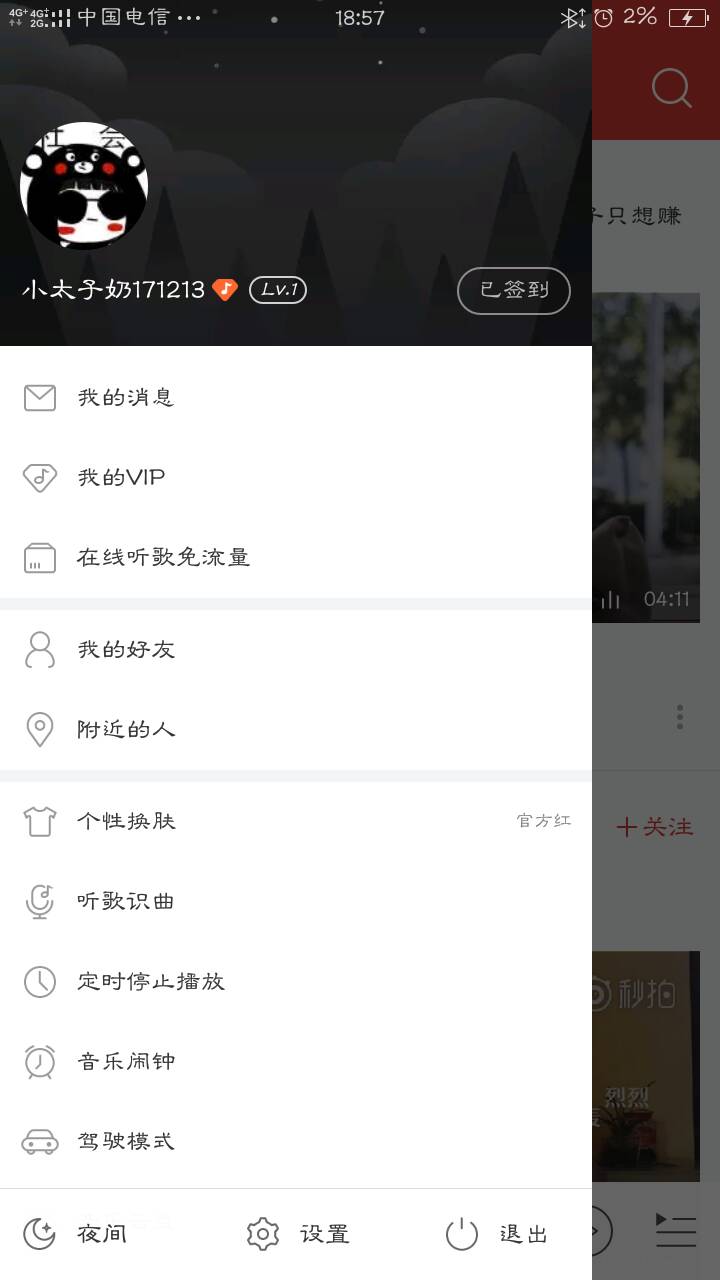Screen dimensions: 720x1280
Task: Open 我的好友 friends list
Action: click(296, 650)
